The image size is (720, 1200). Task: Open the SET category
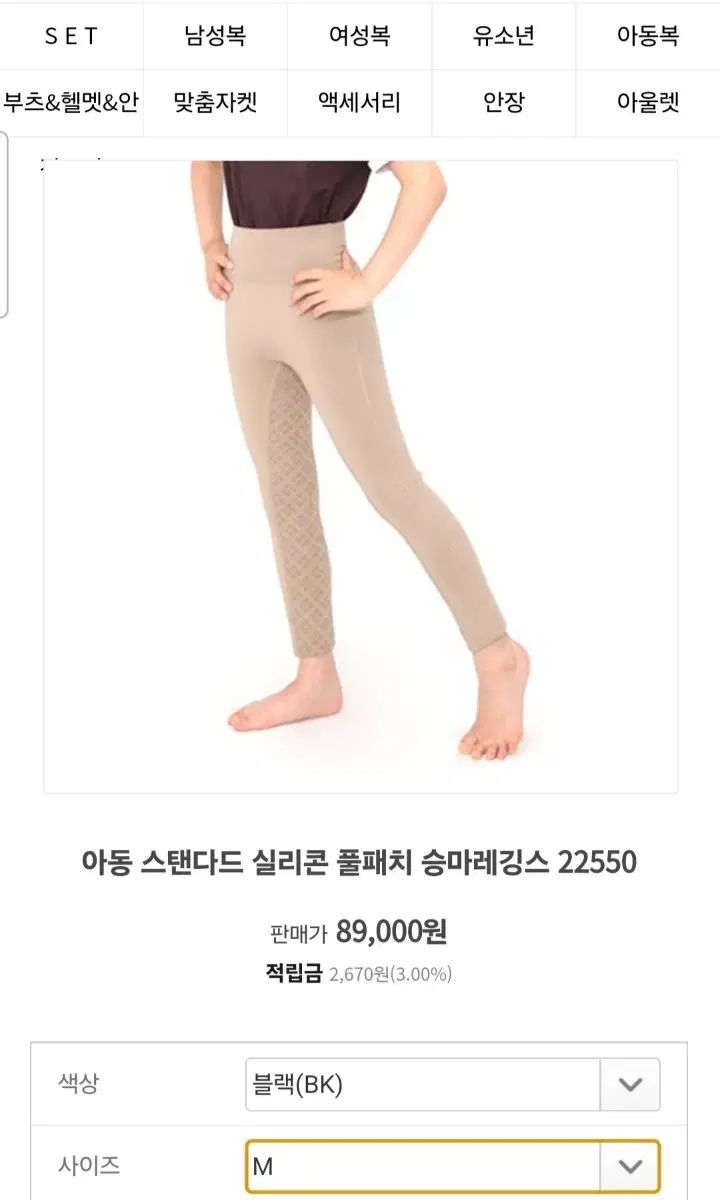tap(72, 37)
